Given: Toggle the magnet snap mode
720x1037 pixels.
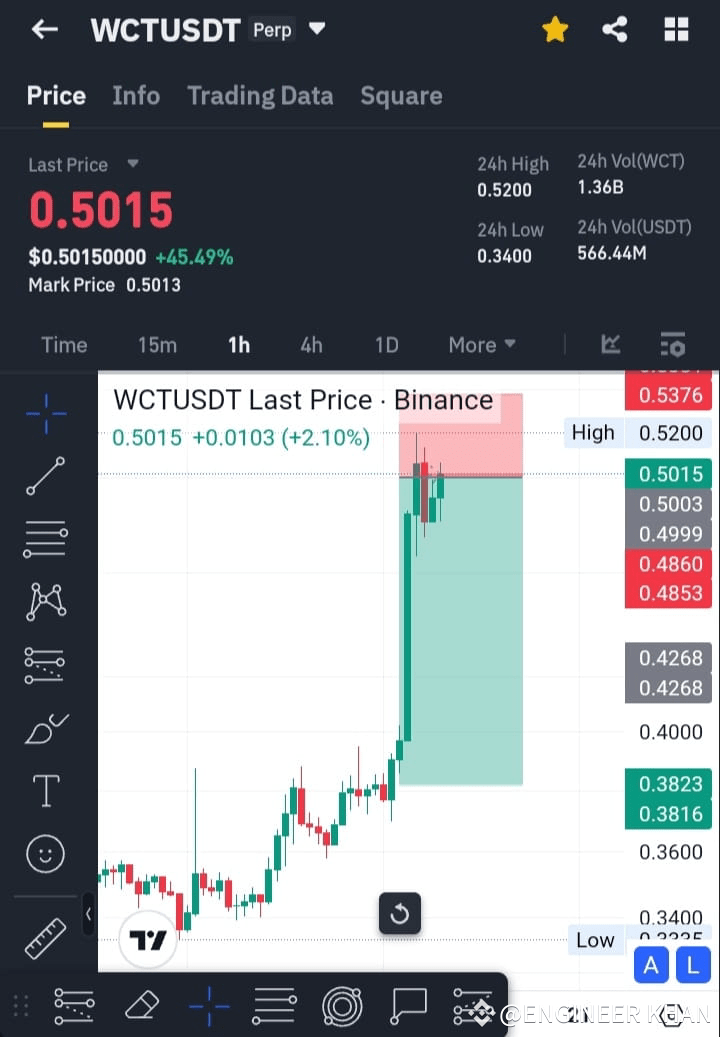Looking at the screenshot, I should [341, 1007].
